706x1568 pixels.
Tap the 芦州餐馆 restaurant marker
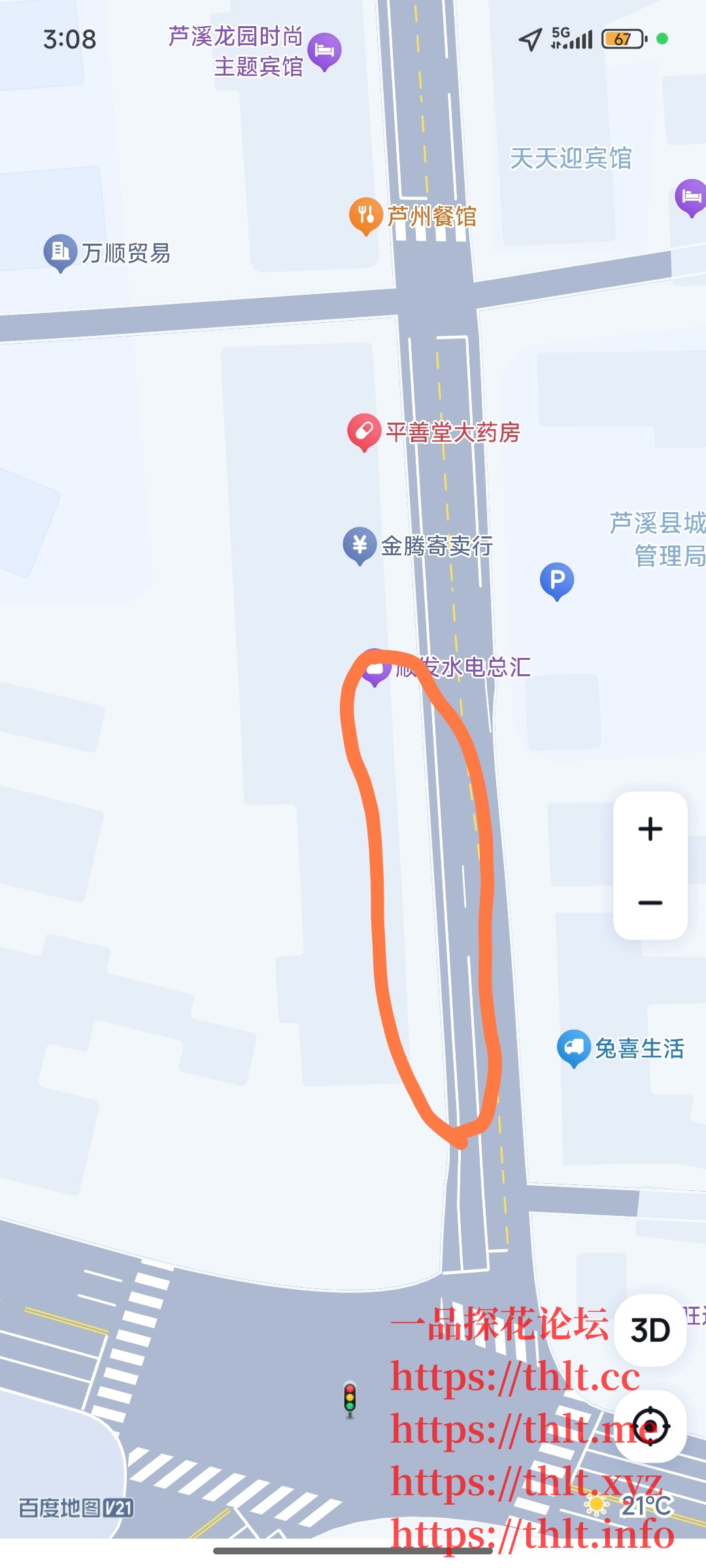pyautogui.click(x=365, y=212)
